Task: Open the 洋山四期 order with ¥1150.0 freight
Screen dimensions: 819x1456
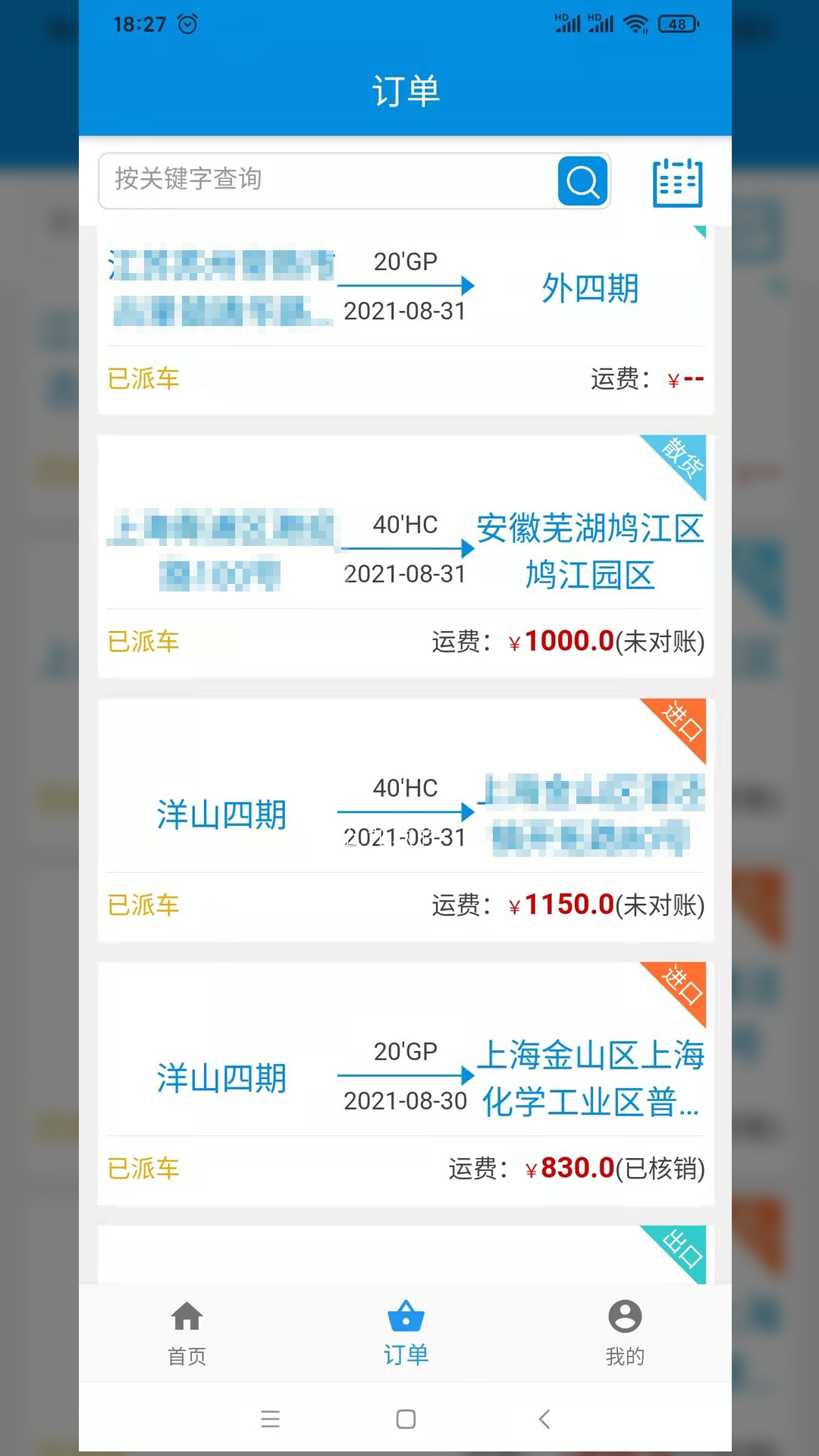Action: click(x=406, y=820)
